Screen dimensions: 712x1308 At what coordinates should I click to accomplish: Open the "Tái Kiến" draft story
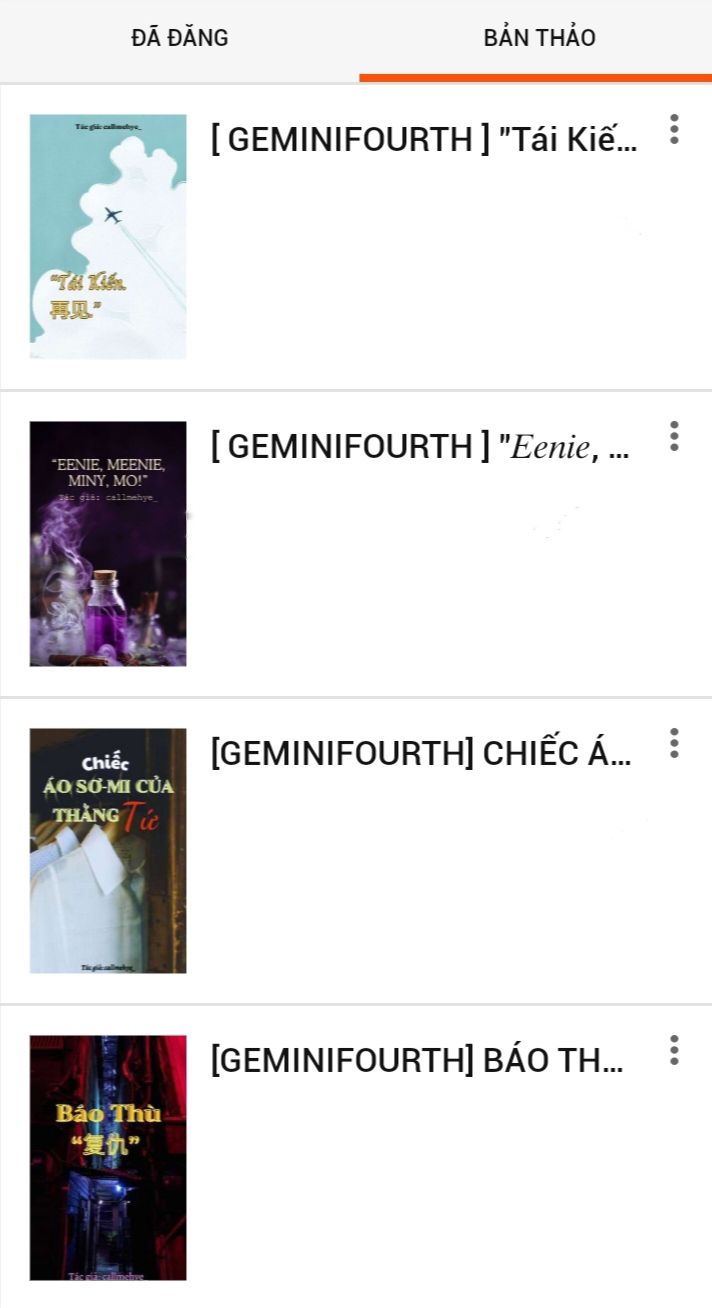(x=422, y=140)
